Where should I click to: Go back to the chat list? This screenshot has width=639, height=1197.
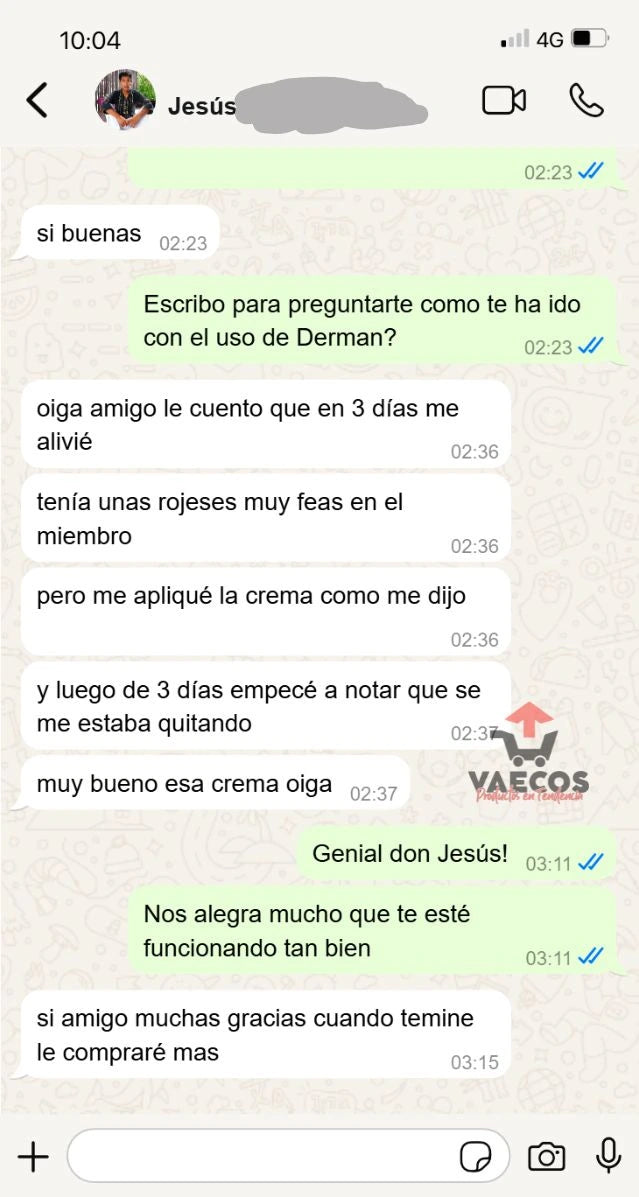pos(37,100)
